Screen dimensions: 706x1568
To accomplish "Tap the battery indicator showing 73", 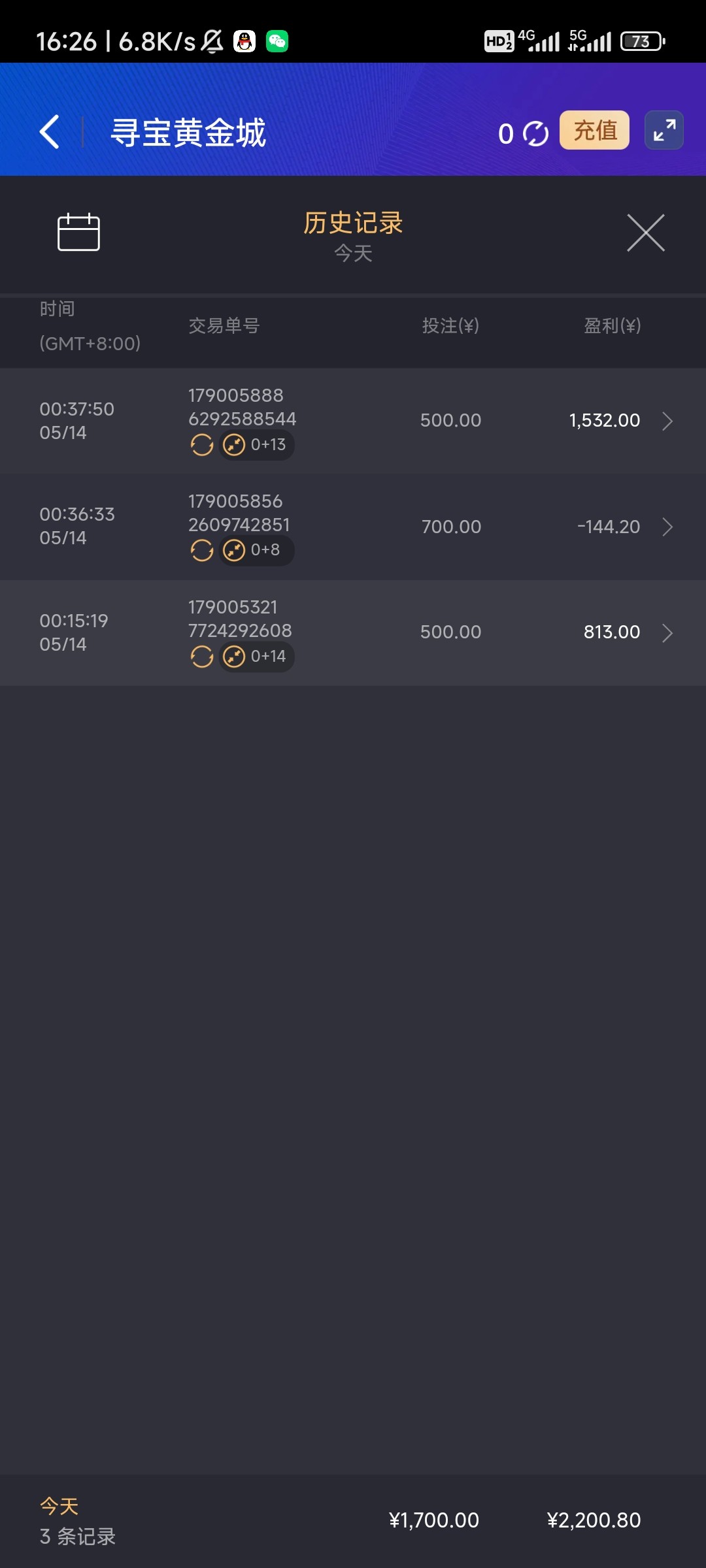I will (641, 41).
